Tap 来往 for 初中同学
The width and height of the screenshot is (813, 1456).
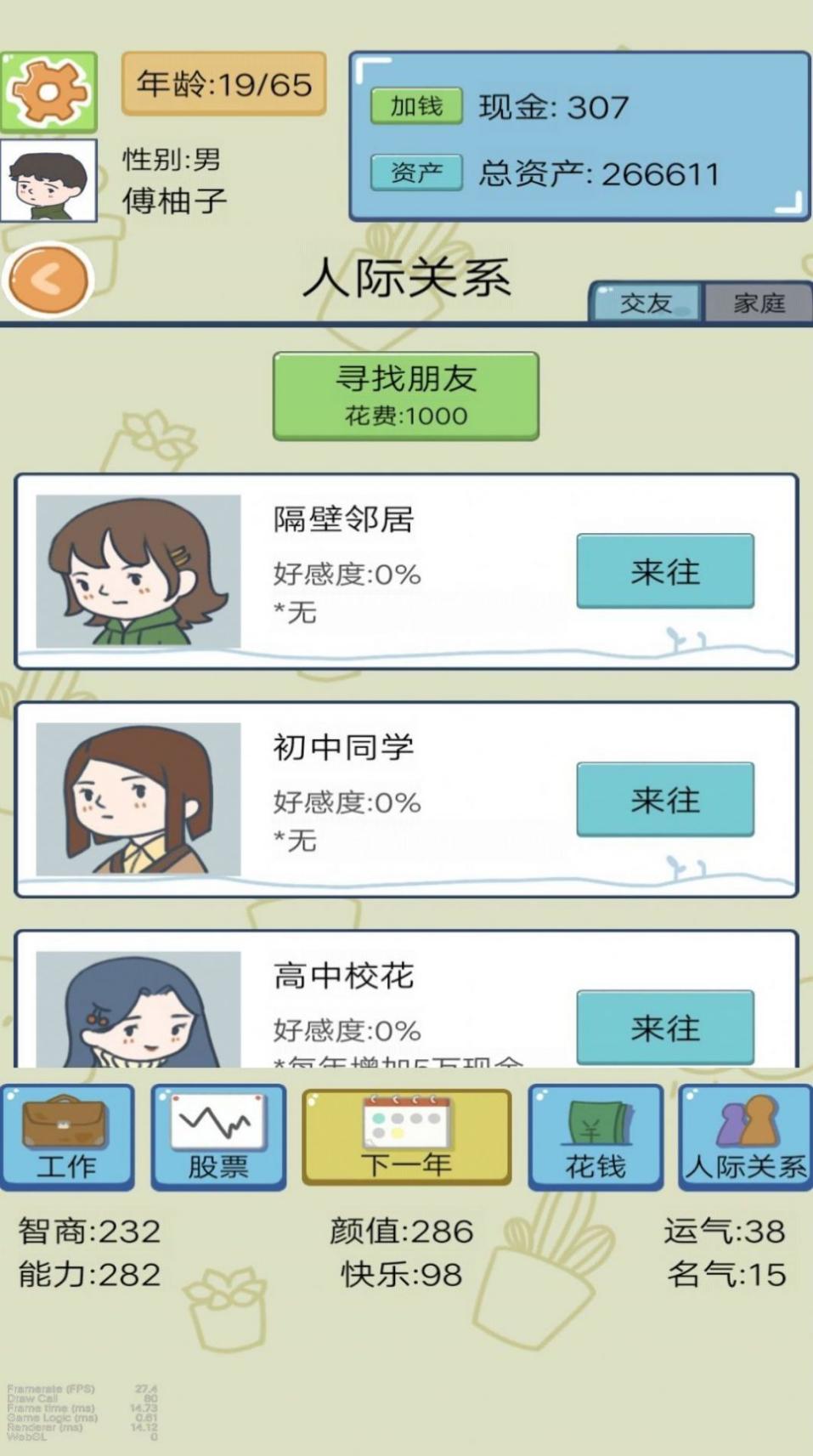click(x=664, y=799)
